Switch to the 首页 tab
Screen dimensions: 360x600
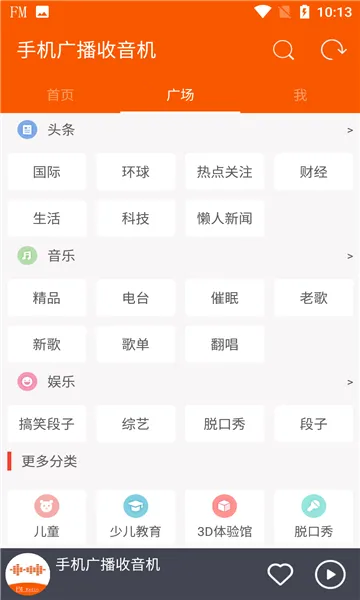point(60,95)
